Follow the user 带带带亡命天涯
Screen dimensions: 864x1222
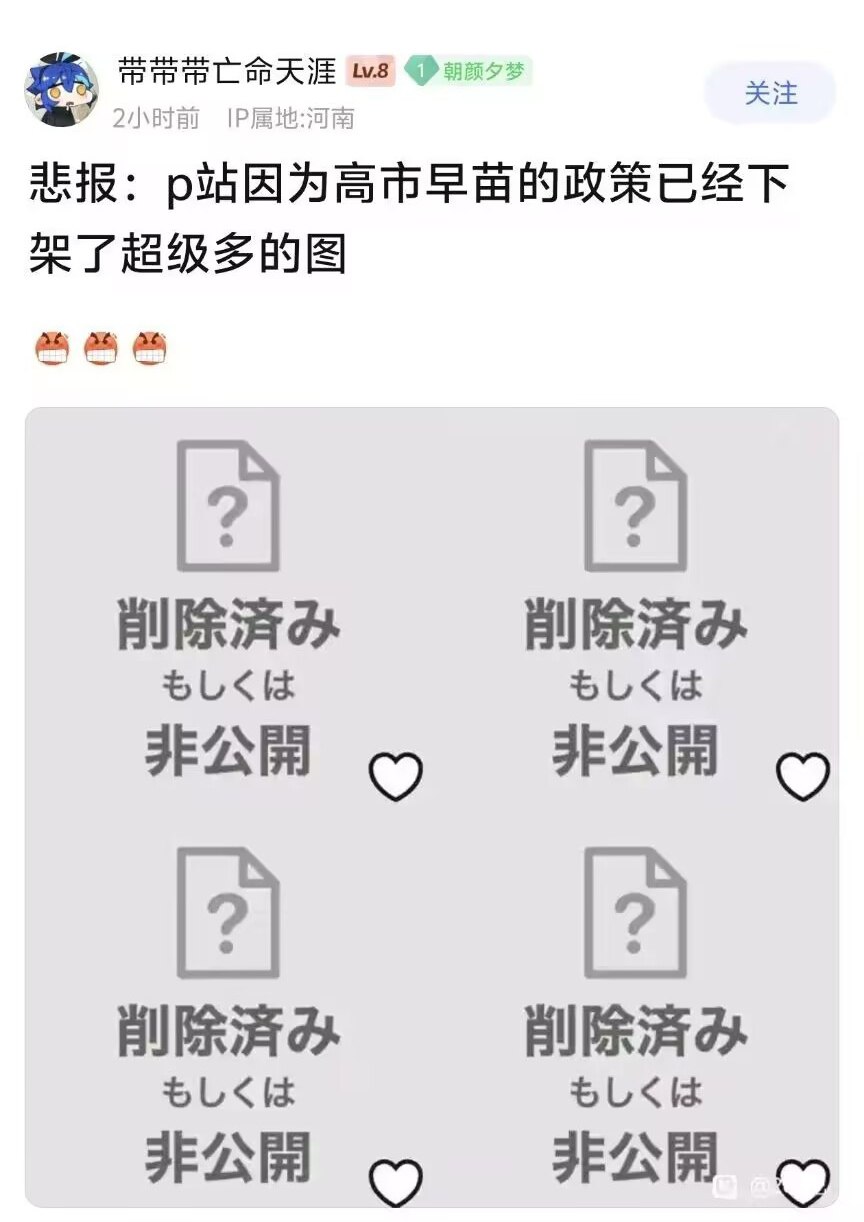pyautogui.click(x=770, y=94)
